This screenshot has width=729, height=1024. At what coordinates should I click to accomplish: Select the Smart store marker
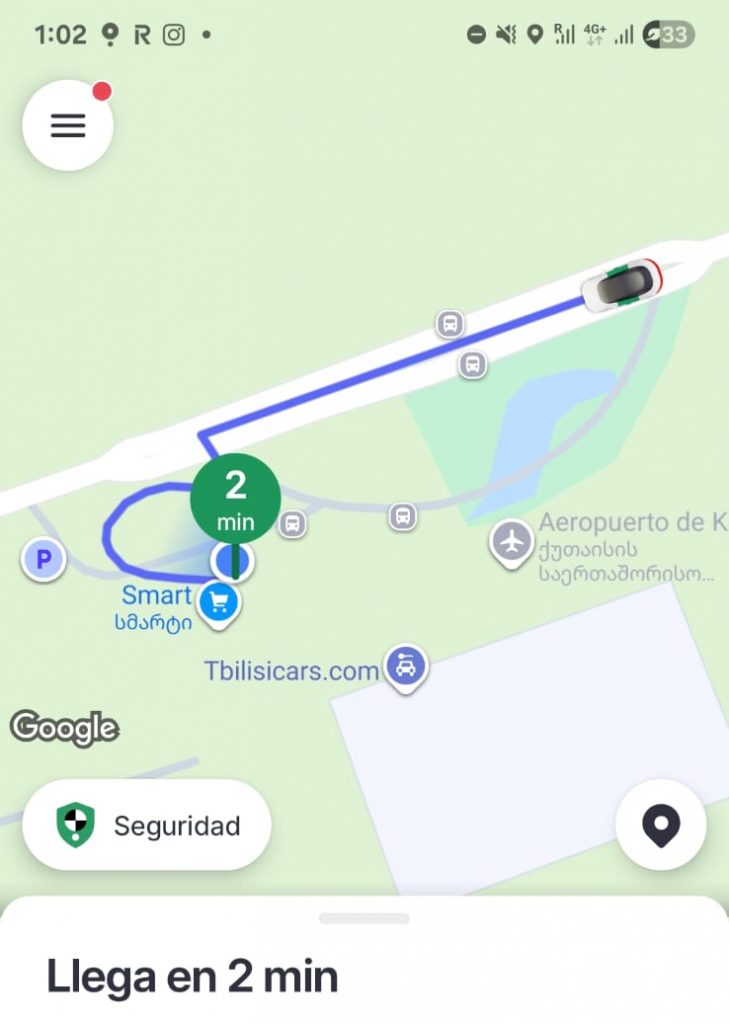coord(219,602)
